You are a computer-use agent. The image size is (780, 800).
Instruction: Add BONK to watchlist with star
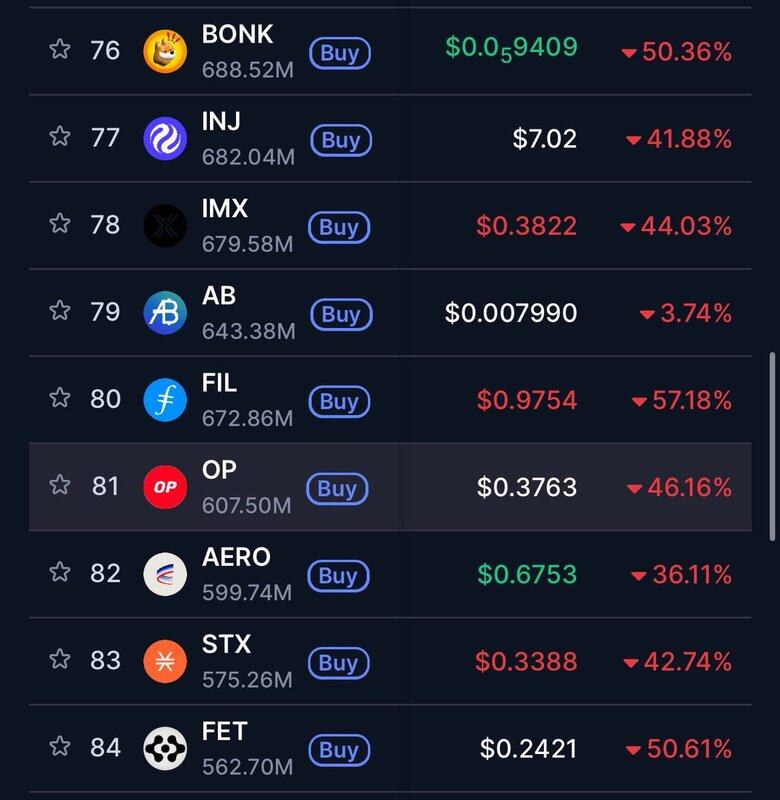click(x=60, y=50)
